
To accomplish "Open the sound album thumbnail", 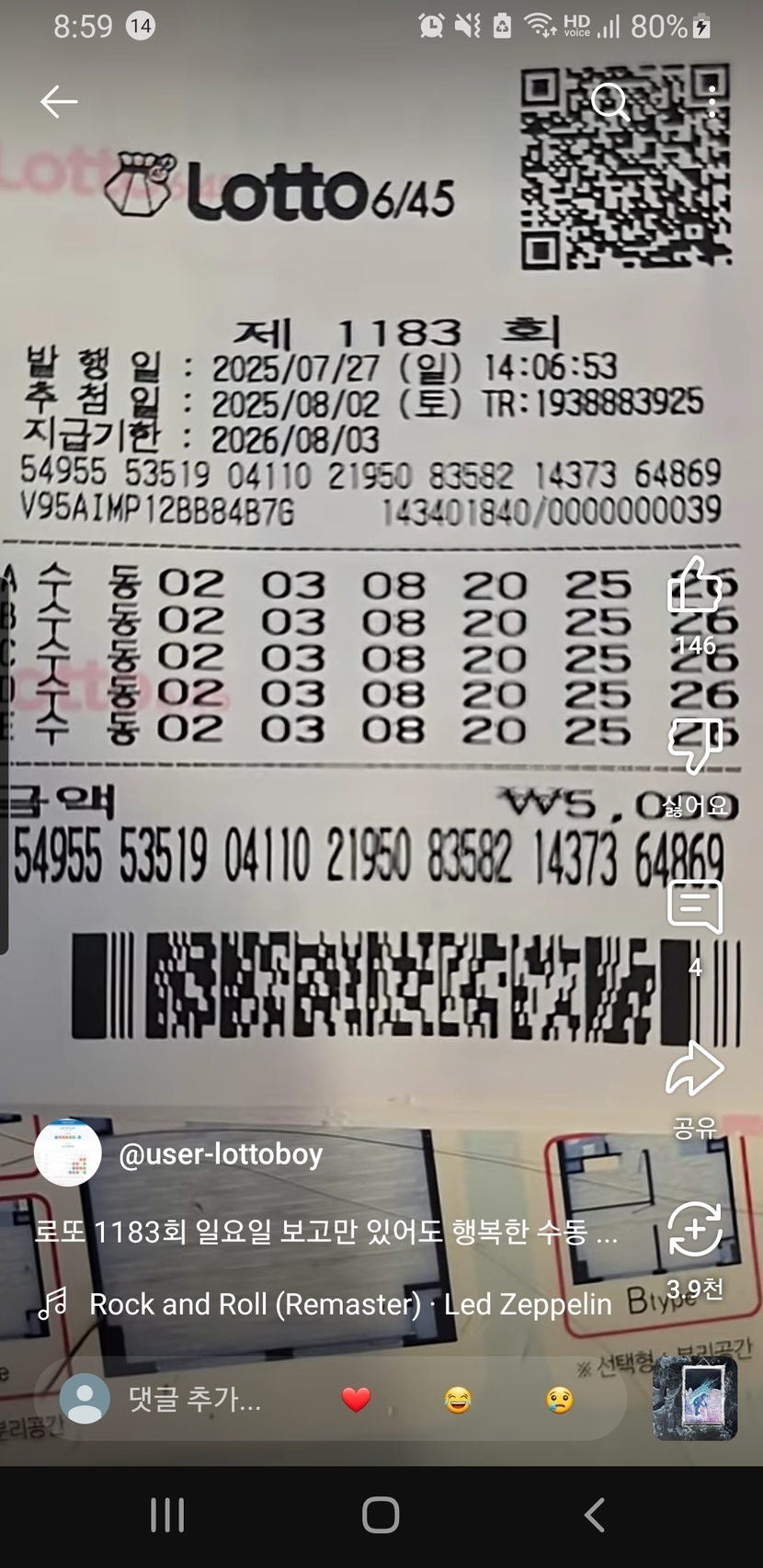I will [694, 1397].
